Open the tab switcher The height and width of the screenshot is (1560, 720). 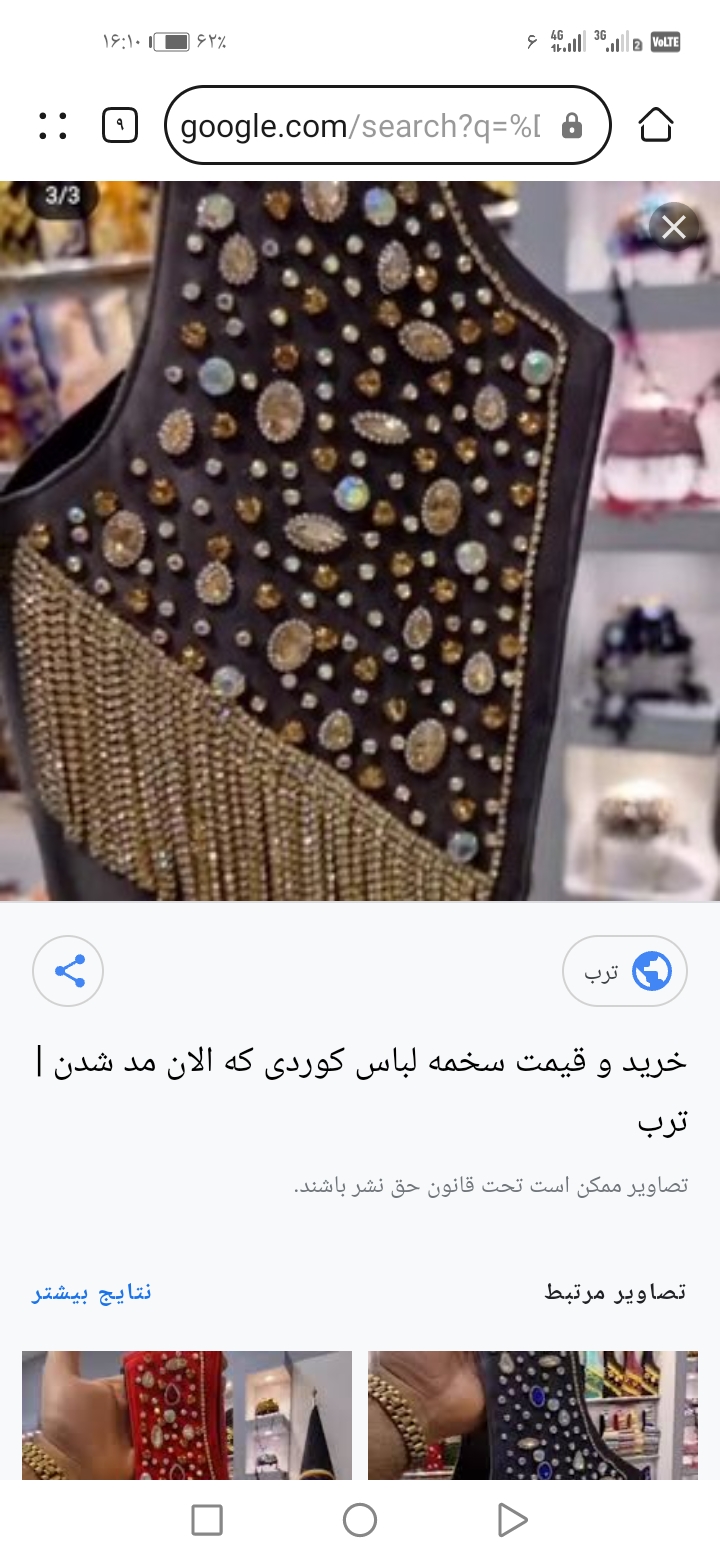pos(120,126)
